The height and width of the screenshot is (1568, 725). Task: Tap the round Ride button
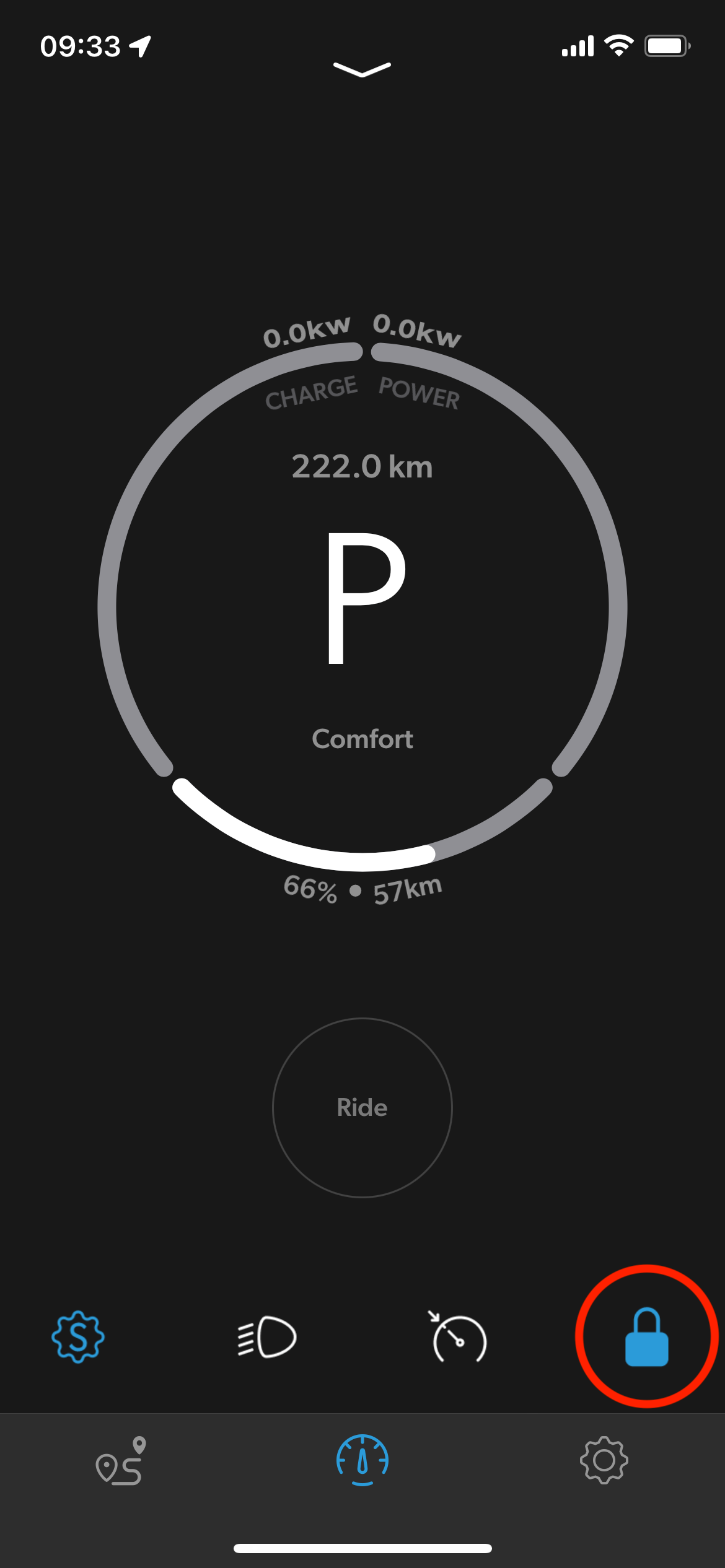tap(362, 1107)
